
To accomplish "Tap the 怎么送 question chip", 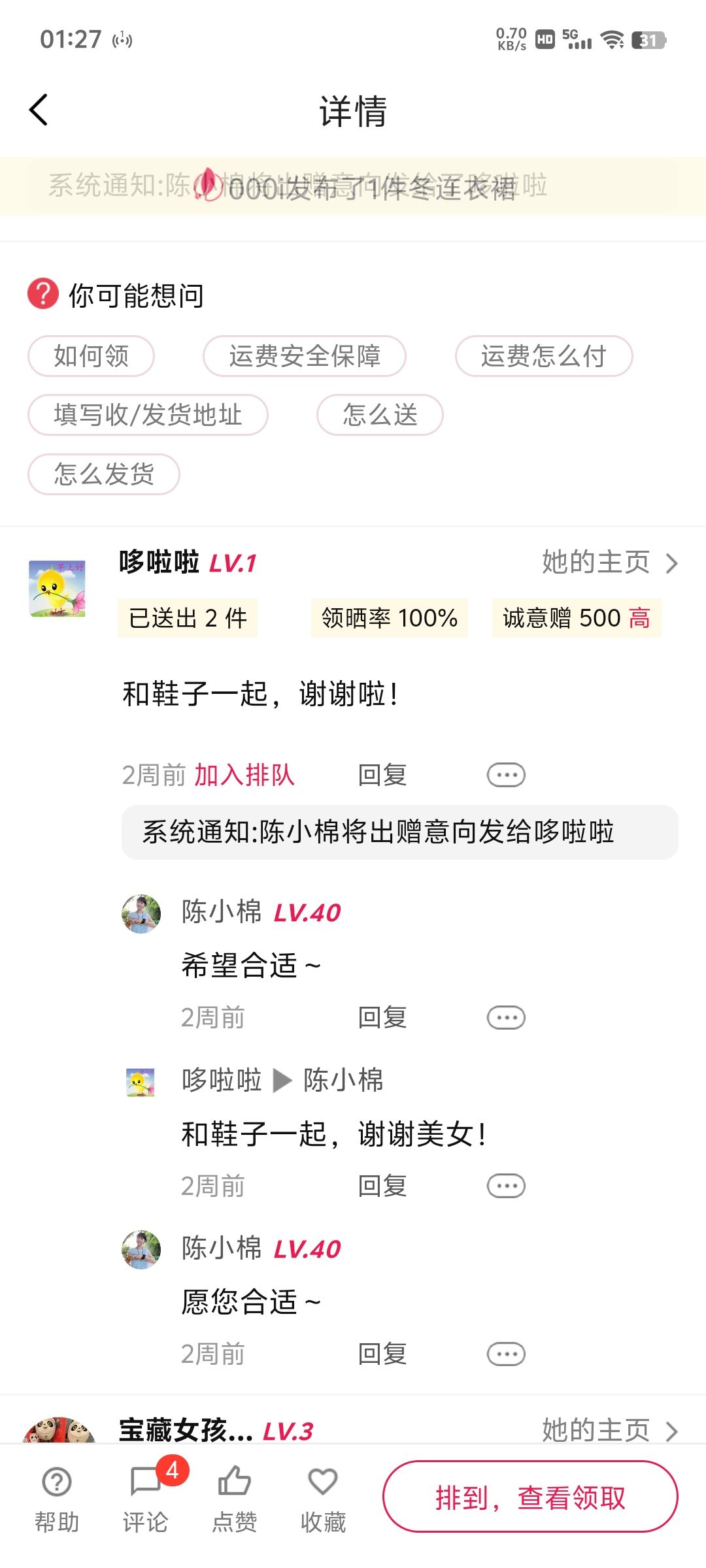I will [x=380, y=415].
